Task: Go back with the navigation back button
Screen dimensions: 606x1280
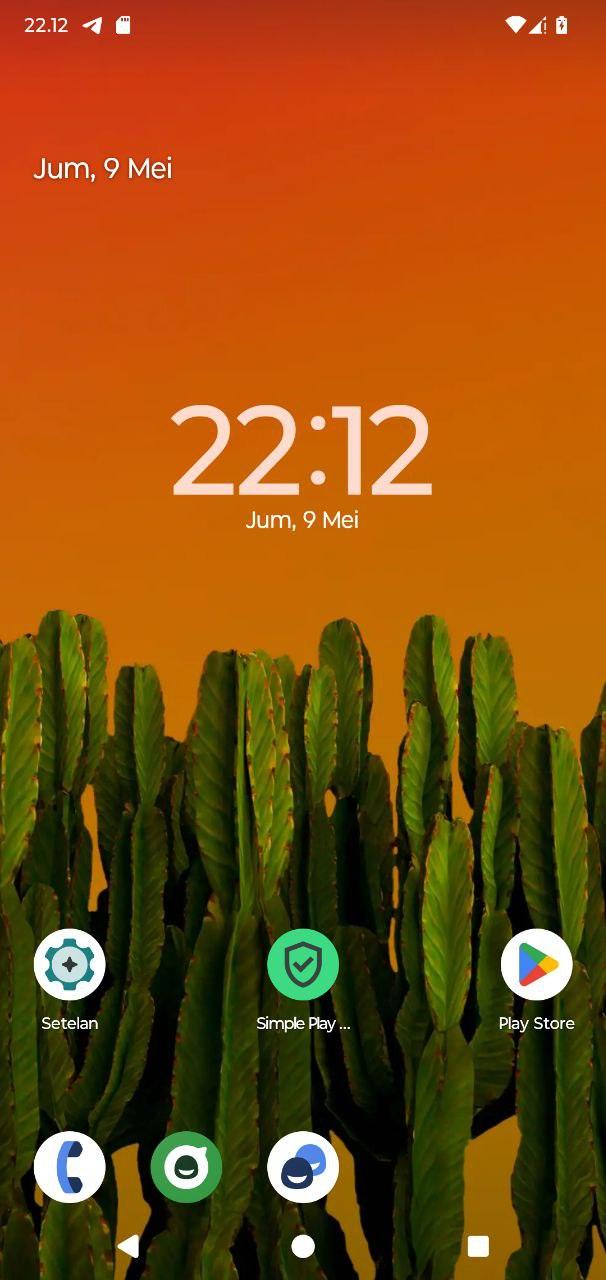Action: (x=128, y=1246)
